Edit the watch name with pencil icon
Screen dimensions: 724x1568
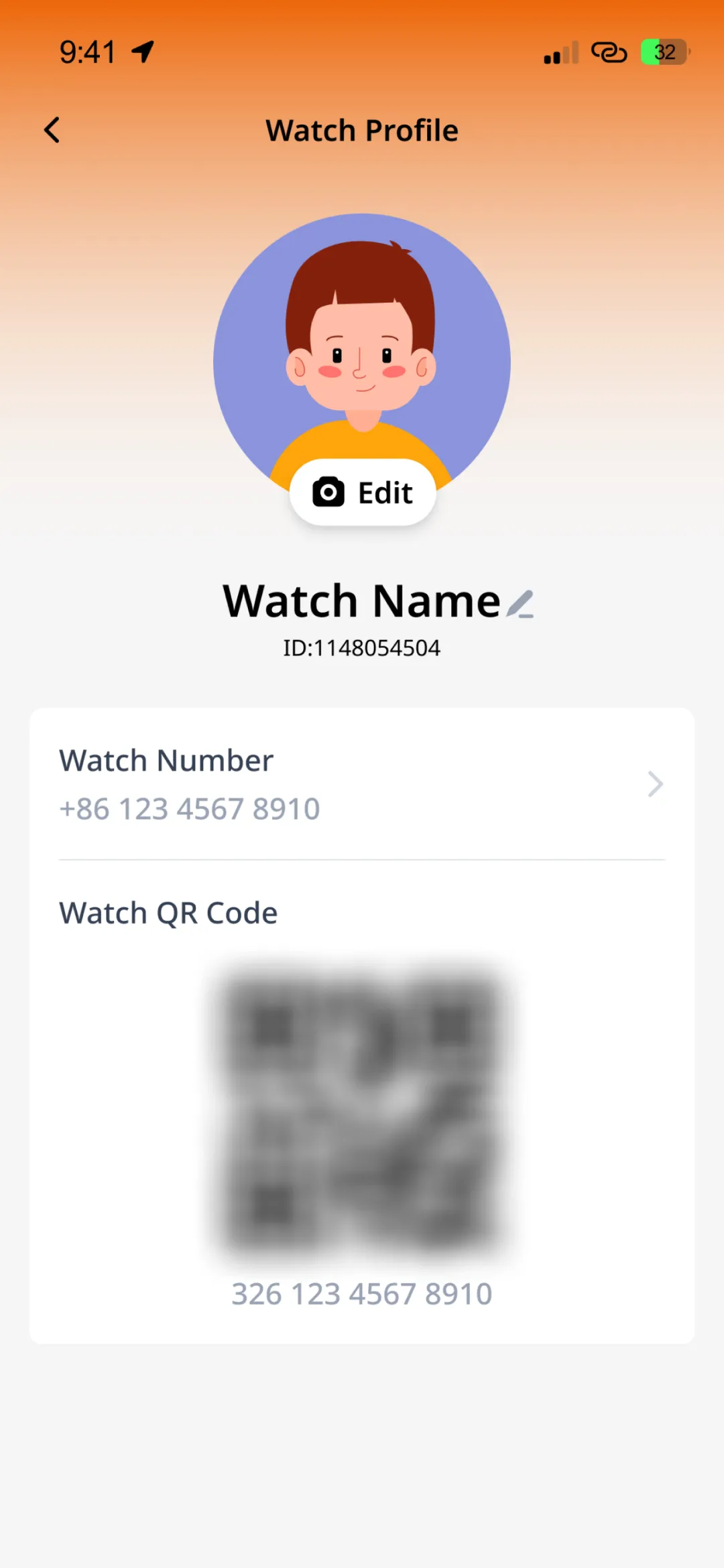coord(520,604)
